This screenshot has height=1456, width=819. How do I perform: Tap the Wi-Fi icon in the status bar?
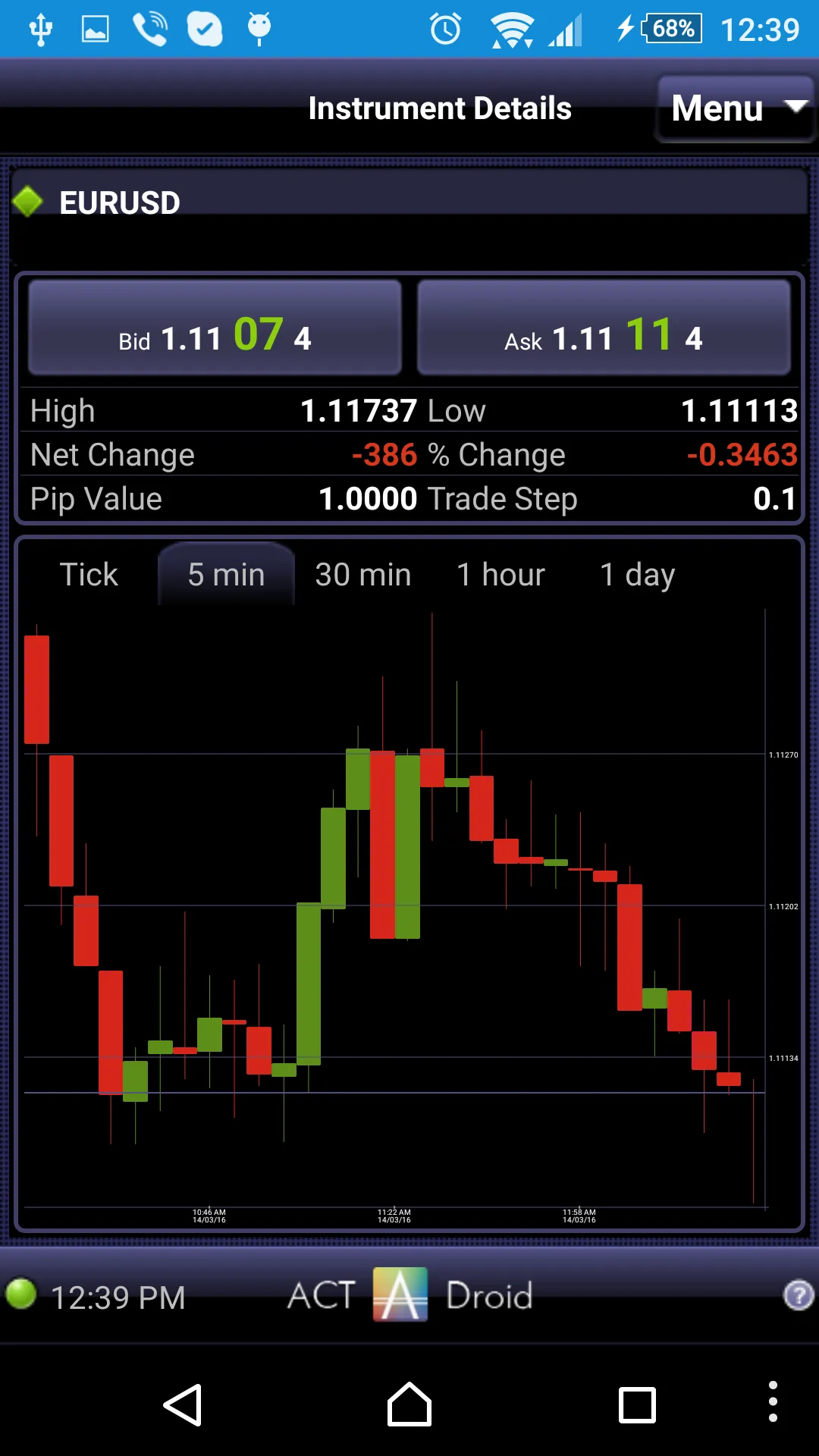pos(511,29)
